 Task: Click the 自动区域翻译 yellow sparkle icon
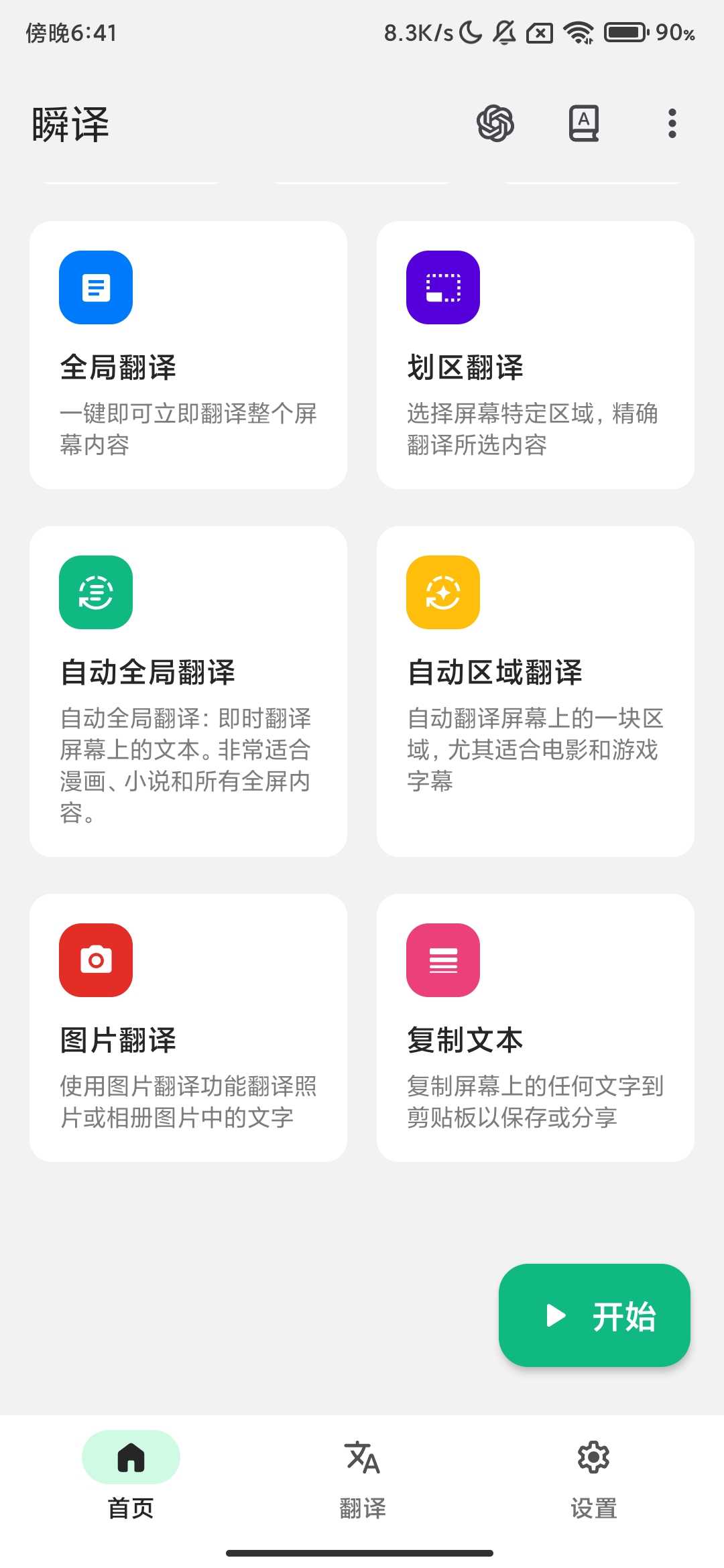pyautogui.click(x=443, y=592)
